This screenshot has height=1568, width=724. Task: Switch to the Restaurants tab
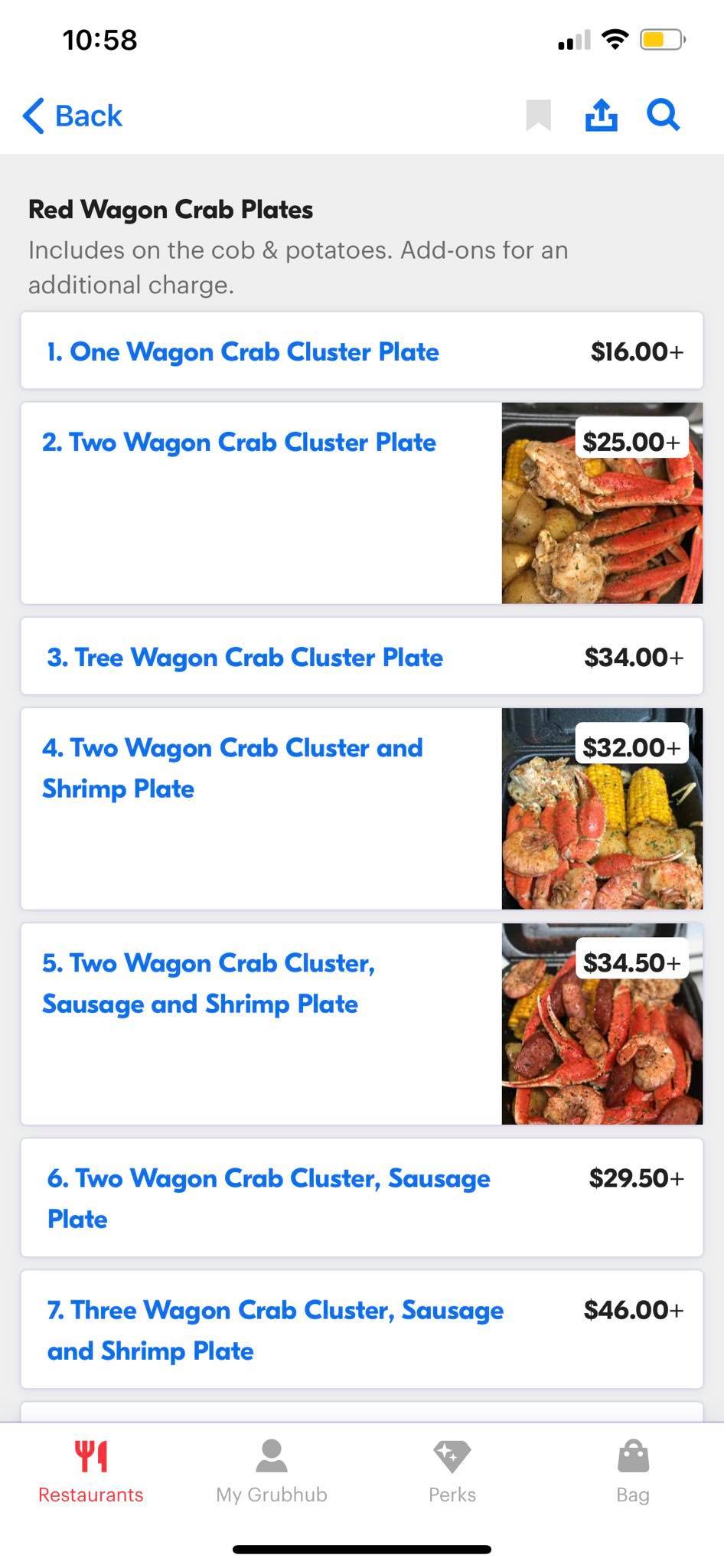[x=90, y=1472]
